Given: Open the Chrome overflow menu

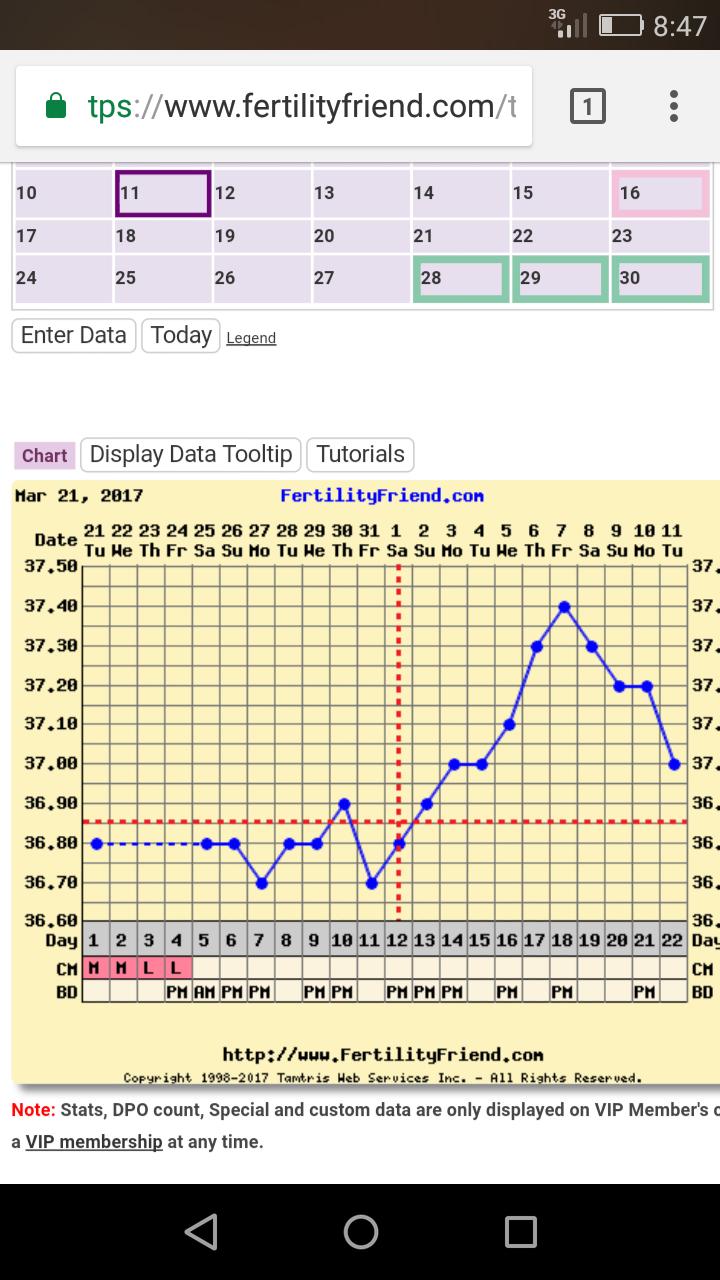Looking at the screenshot, I should (674, 106).
